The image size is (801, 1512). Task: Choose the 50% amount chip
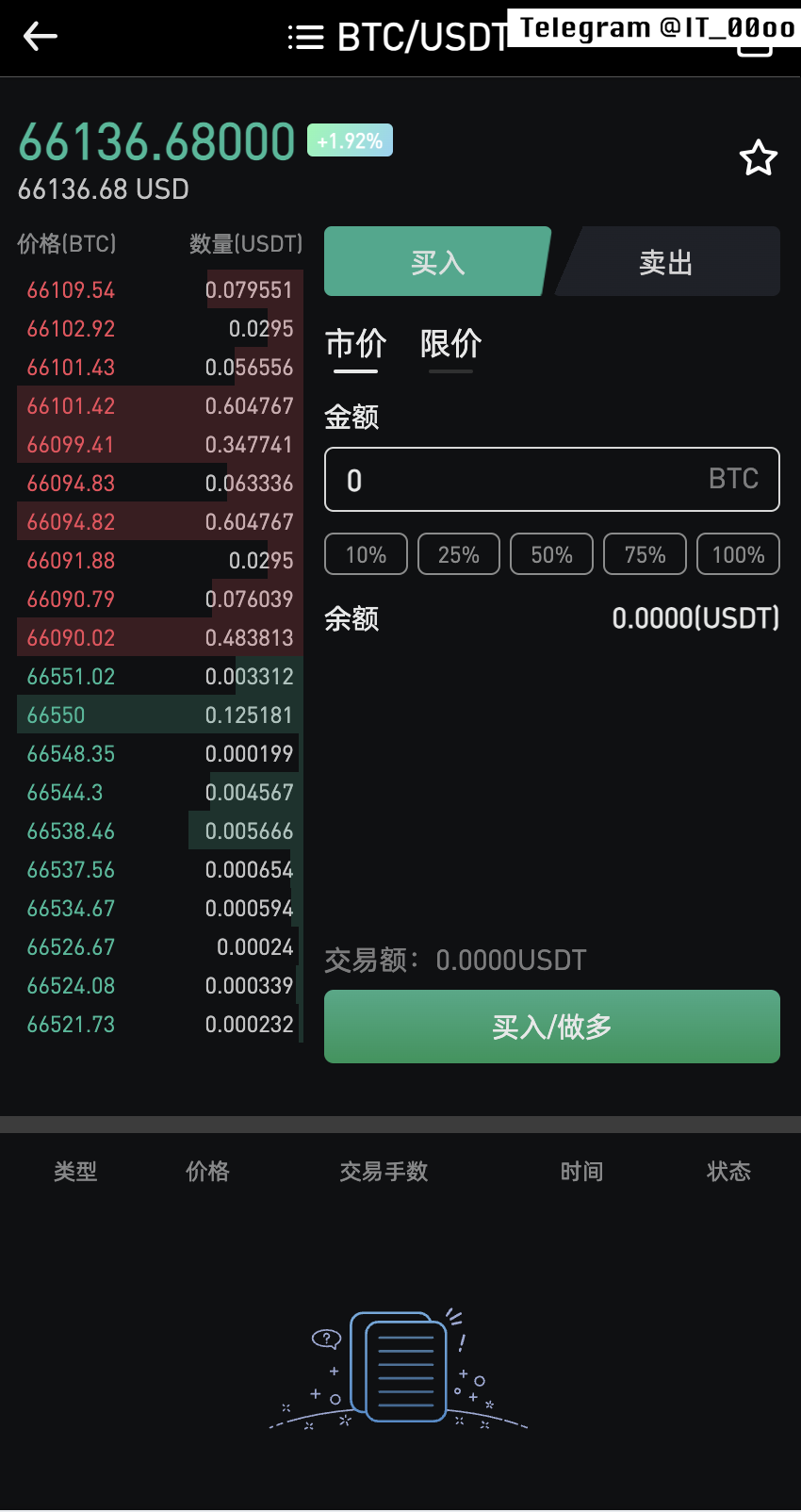point(551,554)
